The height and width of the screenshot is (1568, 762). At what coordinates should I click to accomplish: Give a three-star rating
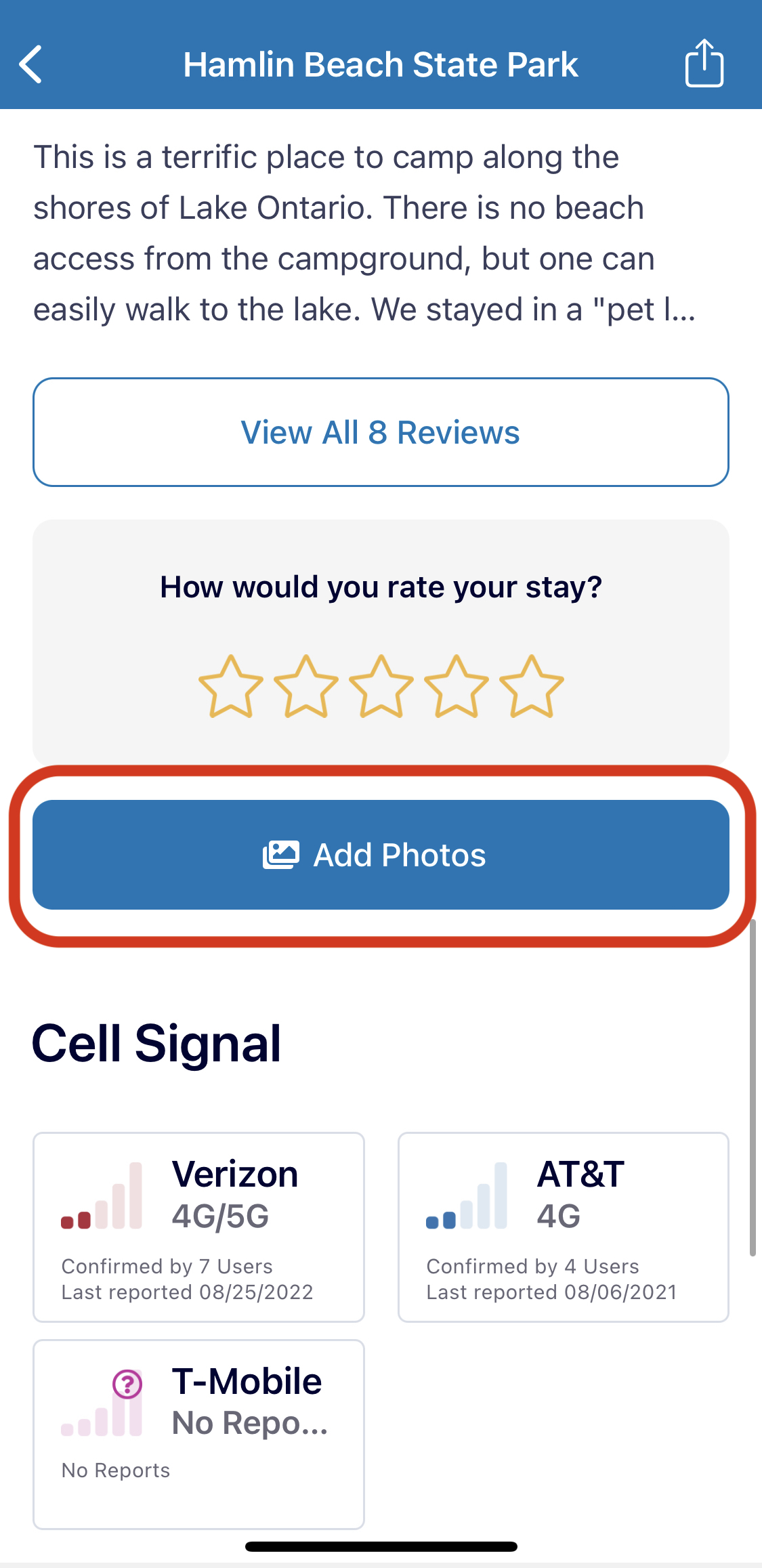coord(381,687)
